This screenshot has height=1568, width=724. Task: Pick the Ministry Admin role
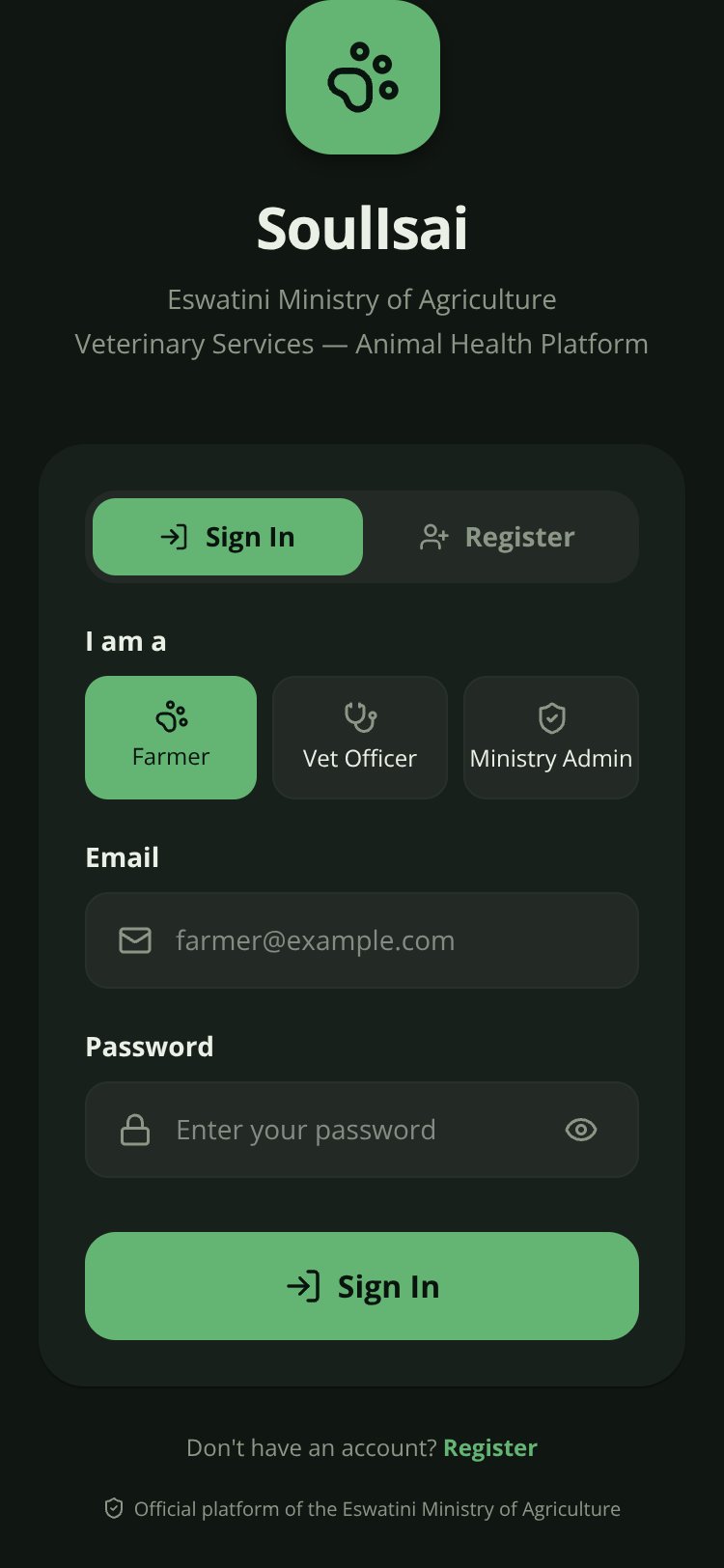[551, 738]
